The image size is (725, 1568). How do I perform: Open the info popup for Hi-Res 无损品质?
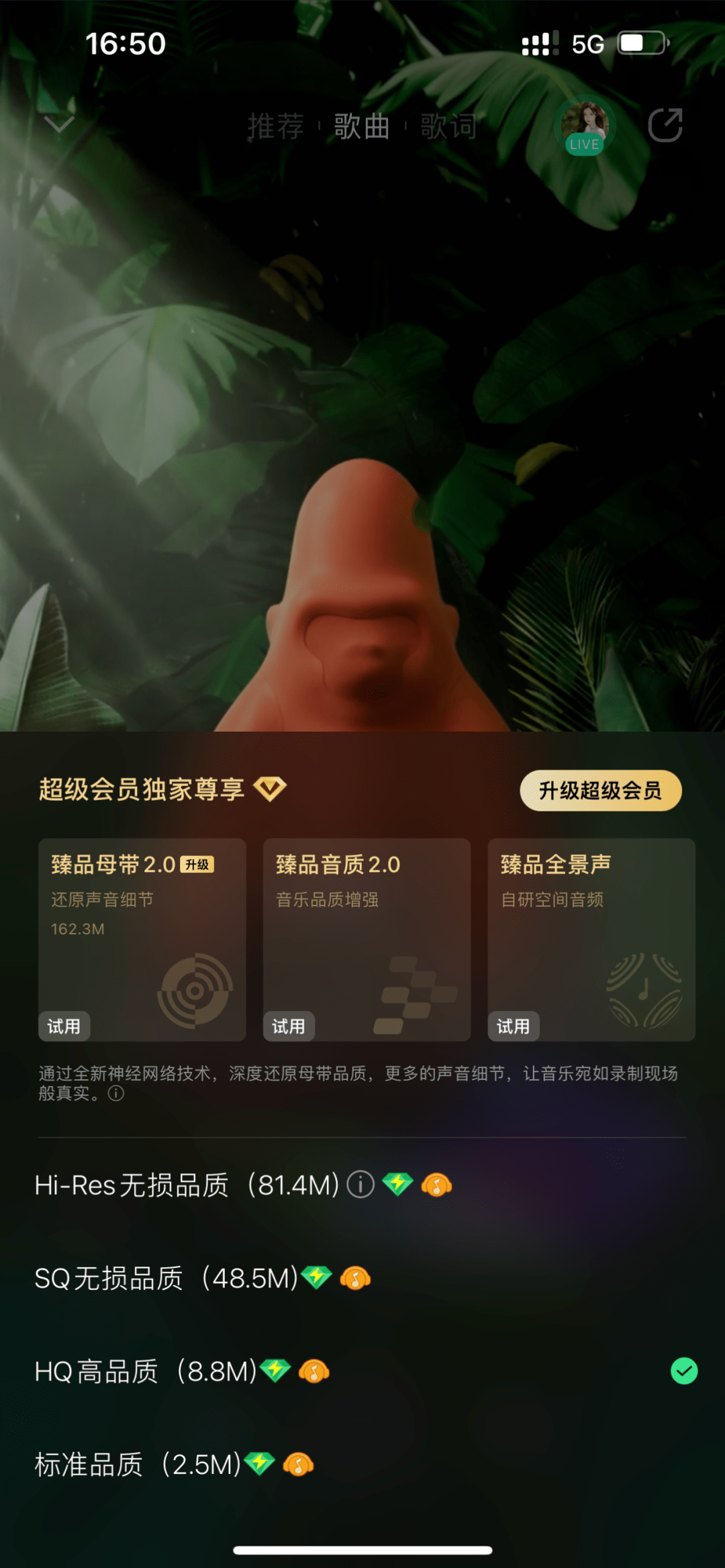(x=360, y=1183)
